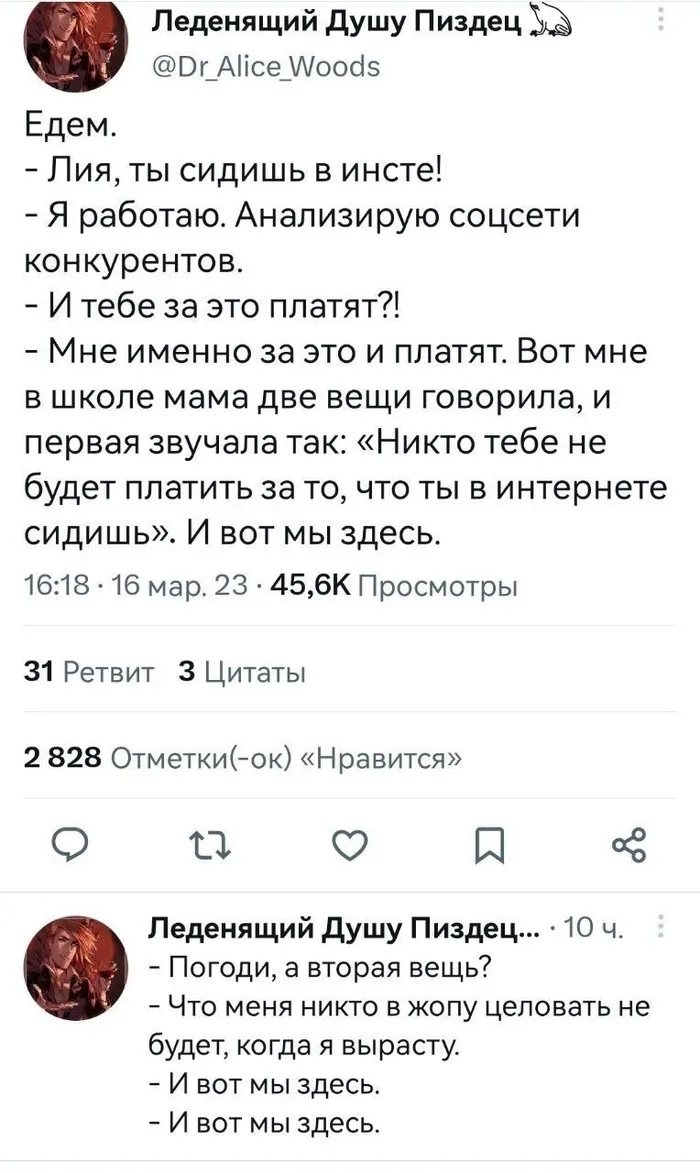Like the tweet with the heart icon
Image resolution: width=700 pixels, height=1173 pixels.
[x=347, y=848]
